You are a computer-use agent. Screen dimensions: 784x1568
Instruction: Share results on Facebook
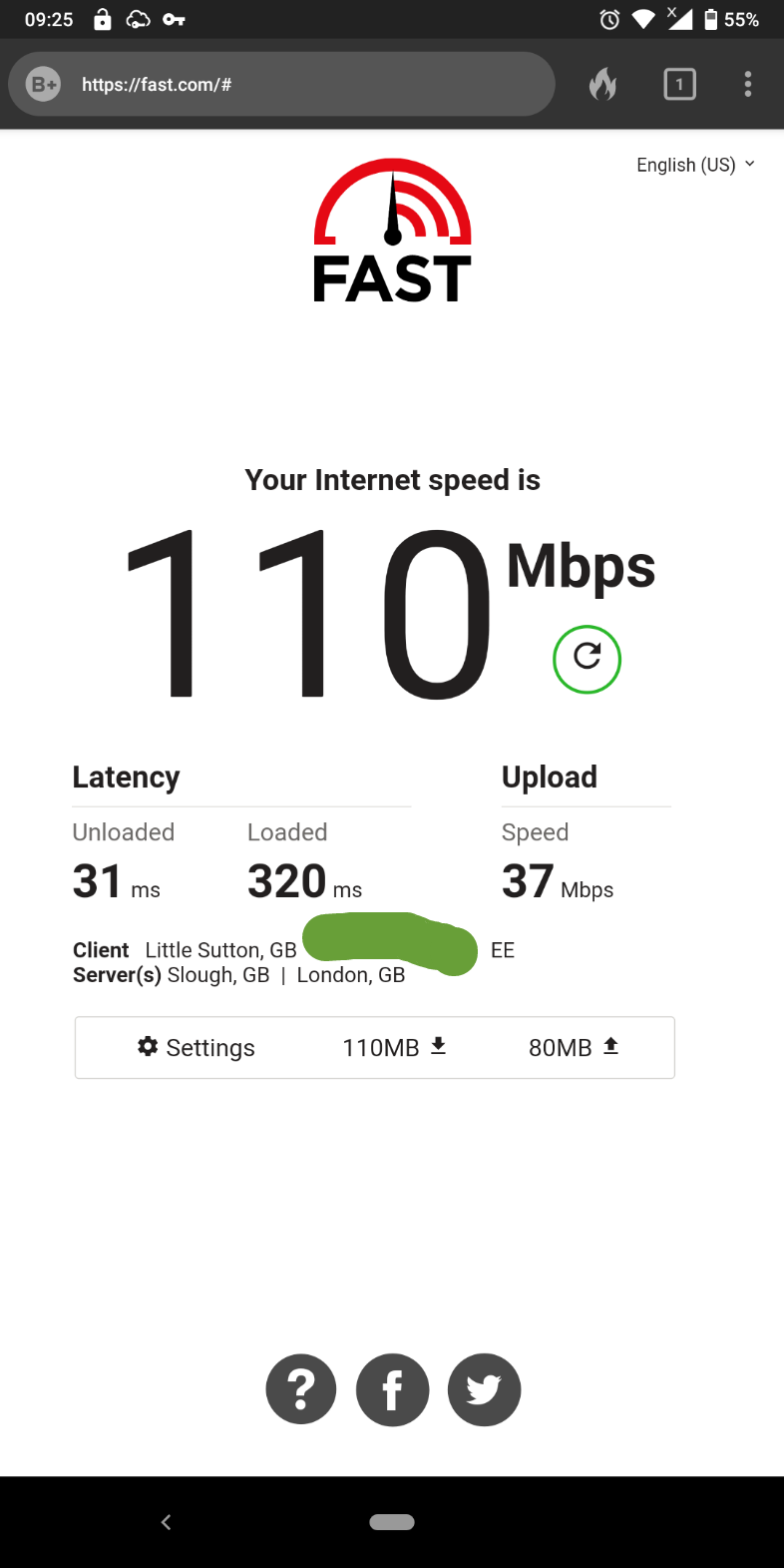coord(392,1389)
